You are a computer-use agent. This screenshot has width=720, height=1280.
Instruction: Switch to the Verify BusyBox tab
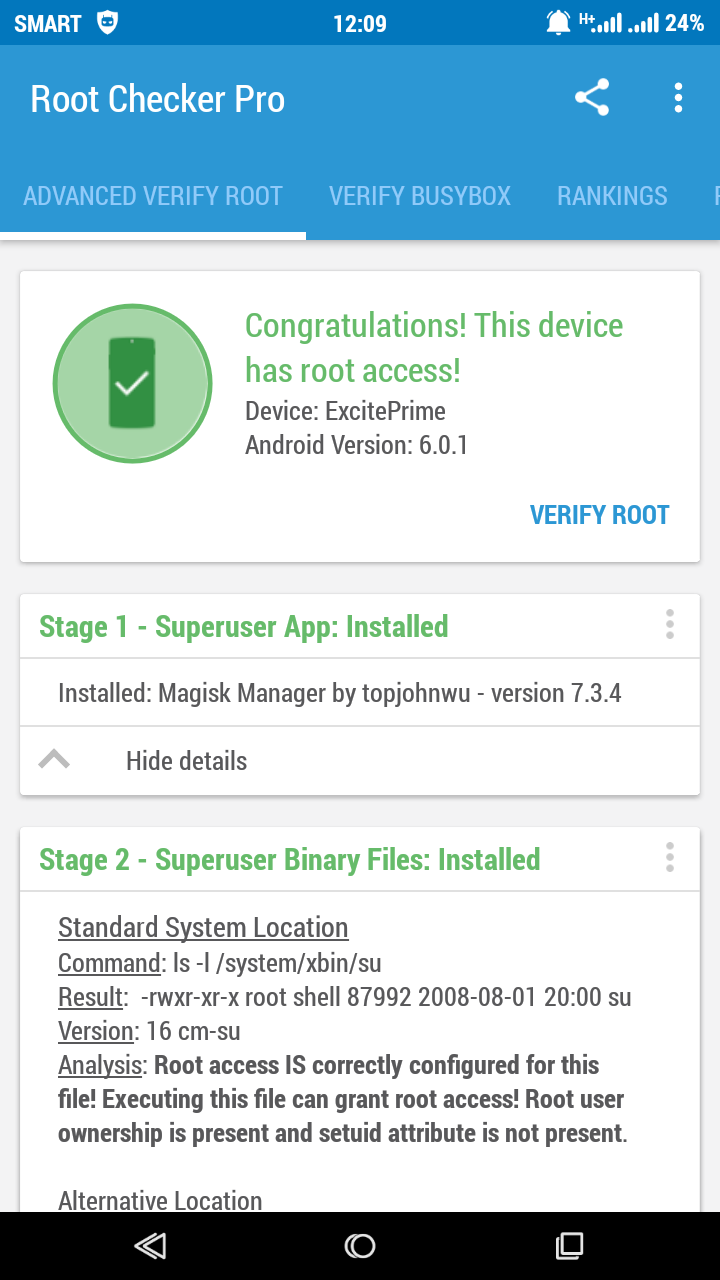click(x=420, y=196)
